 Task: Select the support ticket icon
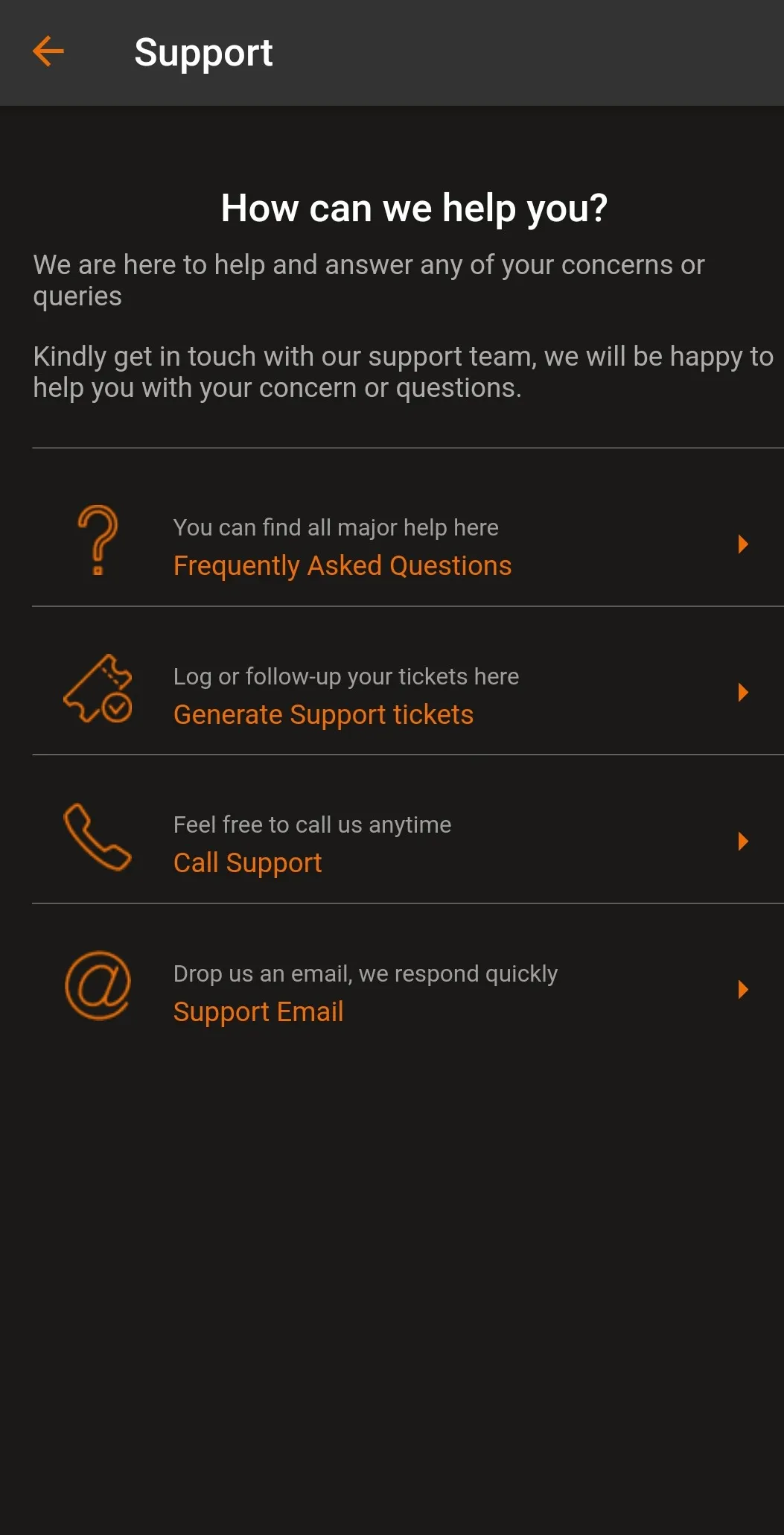pyautogui.click(x=98, y=690)
